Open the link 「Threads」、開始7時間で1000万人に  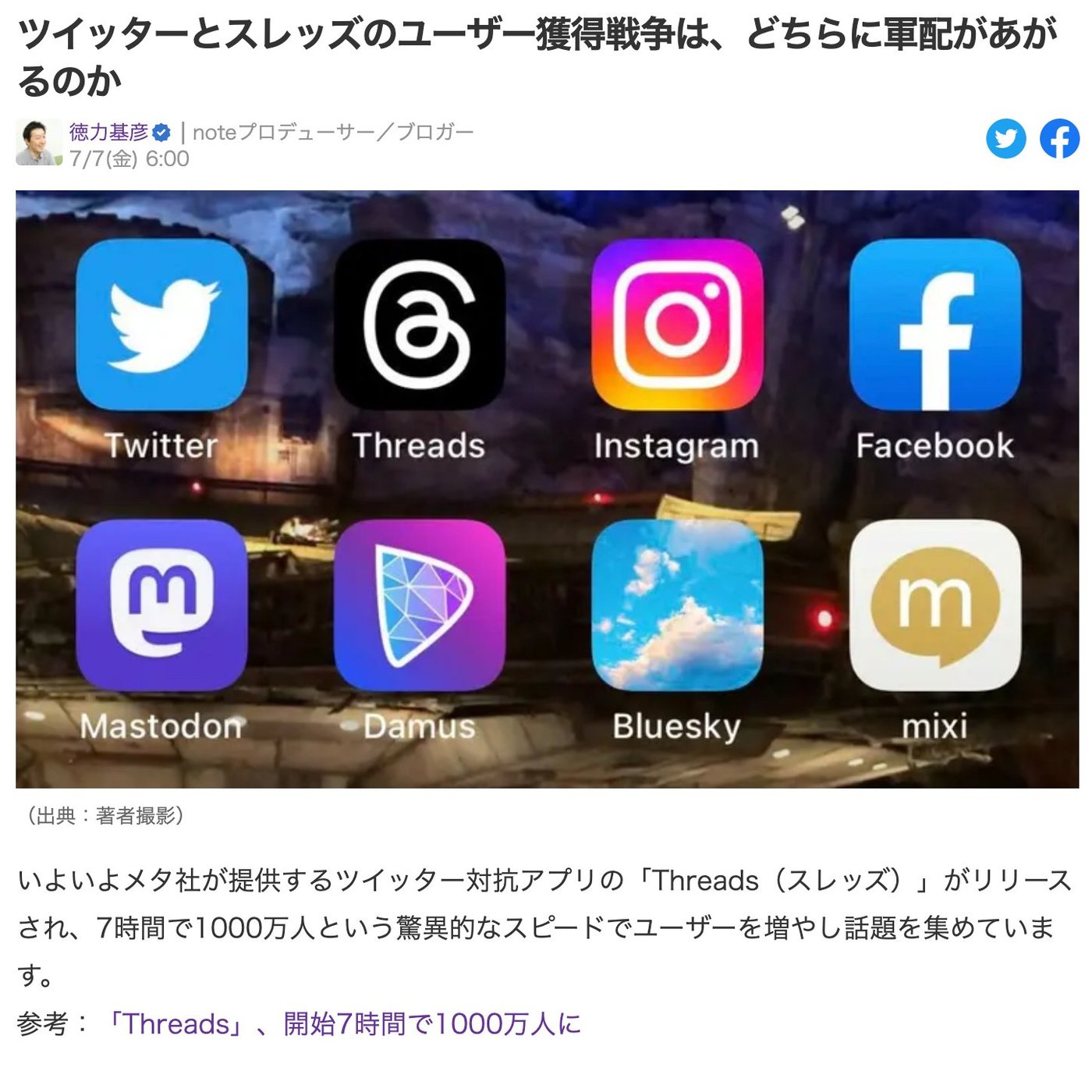click(342, 1023)
